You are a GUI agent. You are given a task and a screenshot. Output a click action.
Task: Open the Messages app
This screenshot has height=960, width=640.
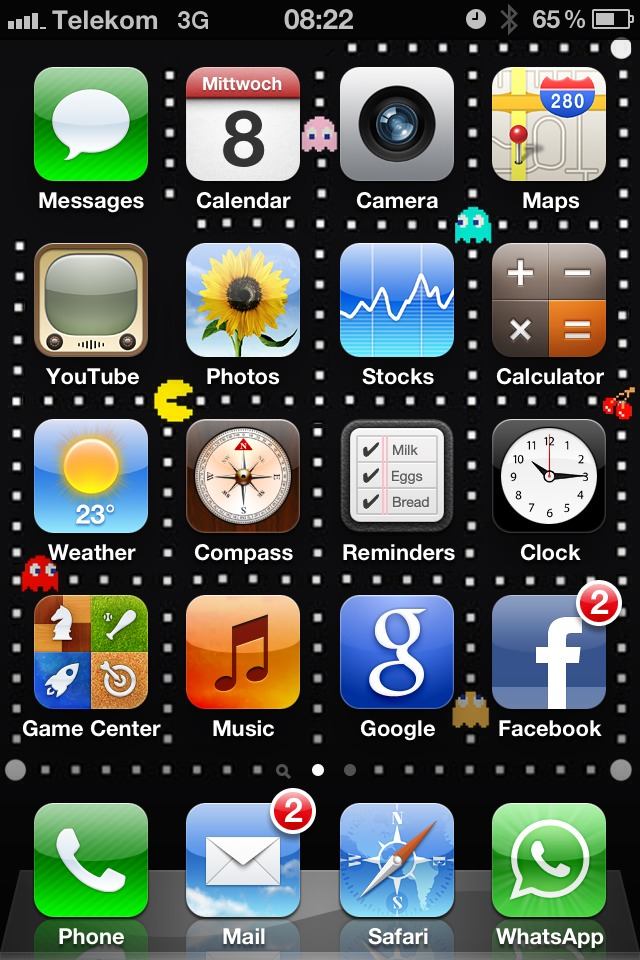point(91,124)
